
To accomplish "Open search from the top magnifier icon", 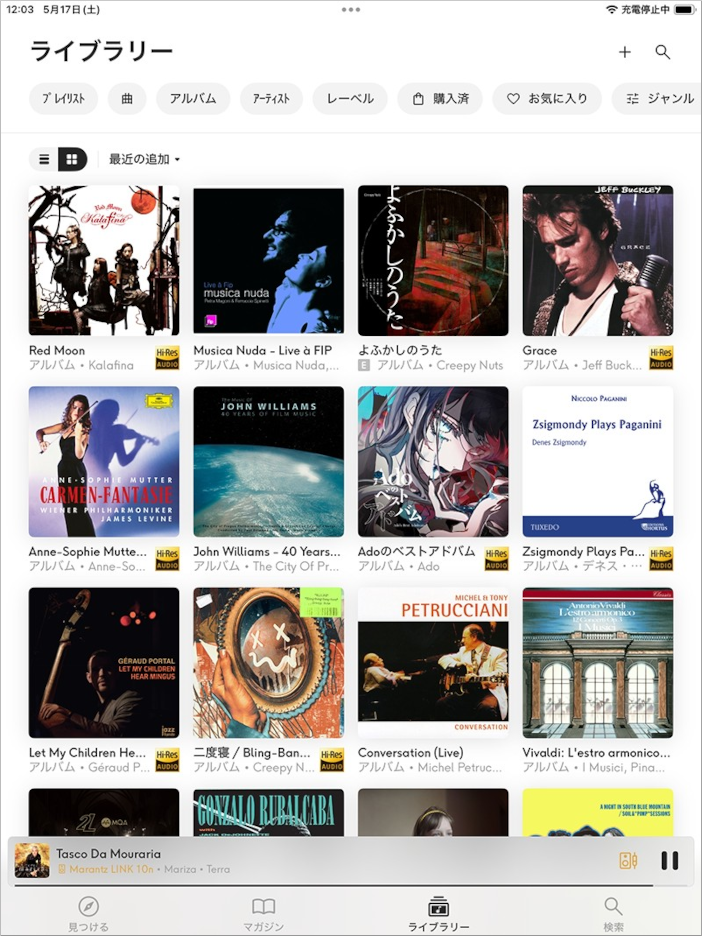I will click(662, 52).
